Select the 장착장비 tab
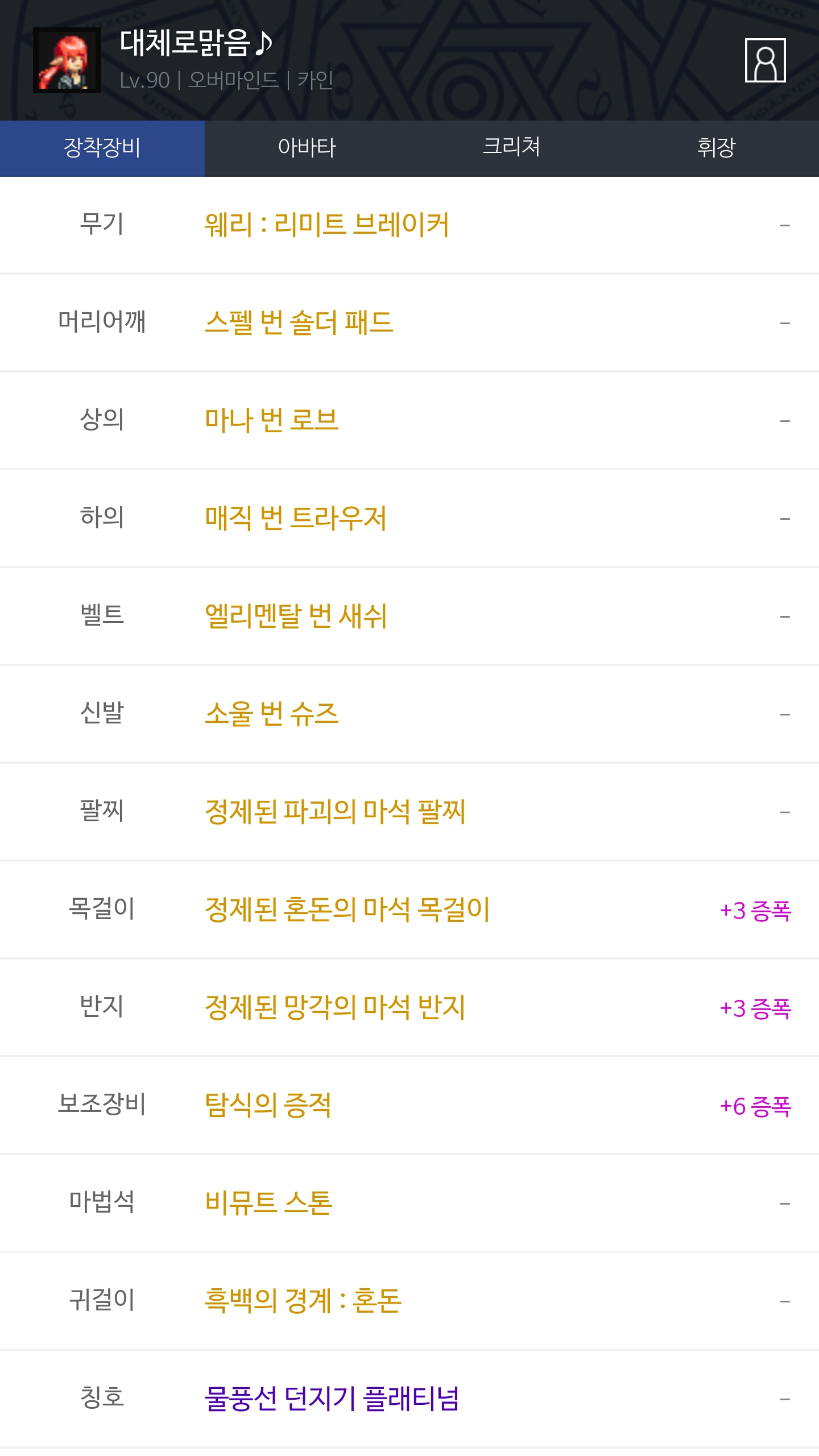 pos(102,148)
